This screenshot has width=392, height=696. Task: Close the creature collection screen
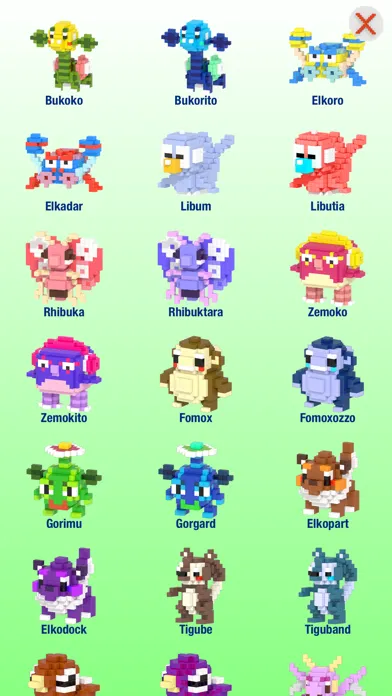click(366, 24)
